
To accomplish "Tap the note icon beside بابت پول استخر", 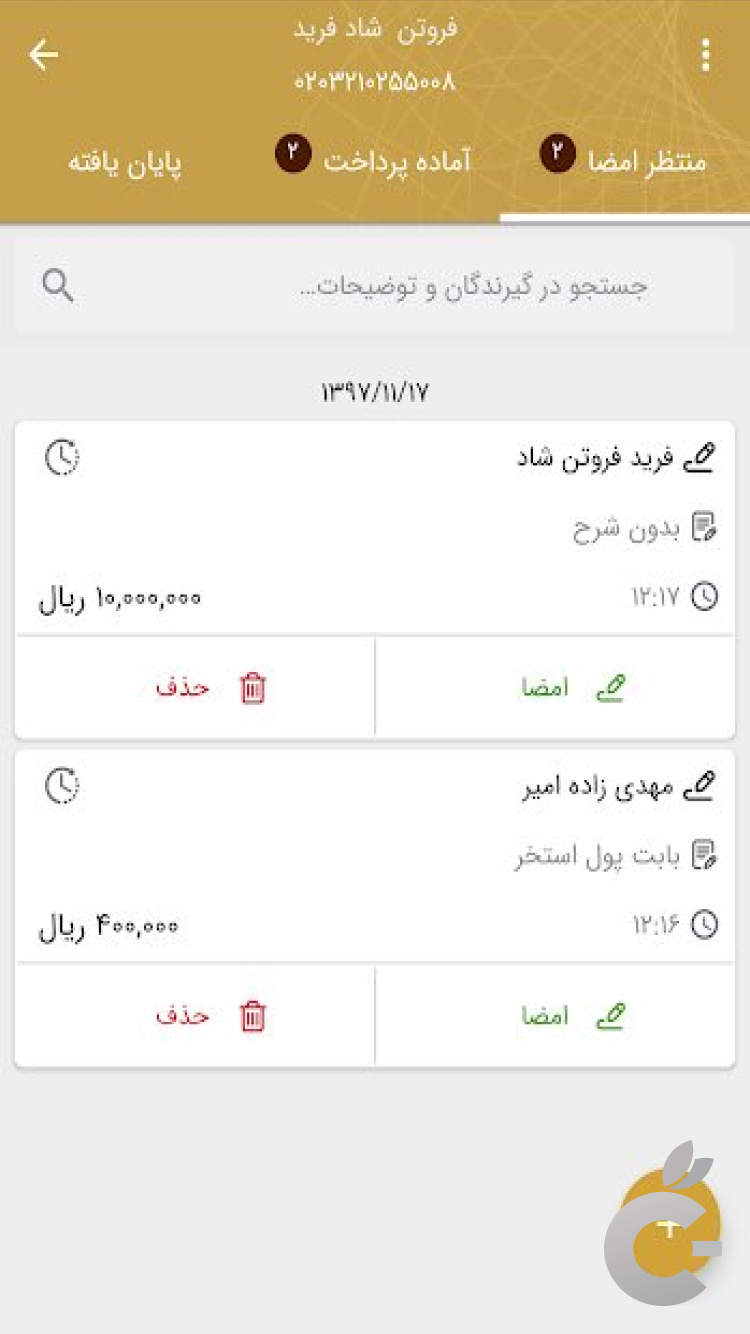I will (x=707, y=854).
